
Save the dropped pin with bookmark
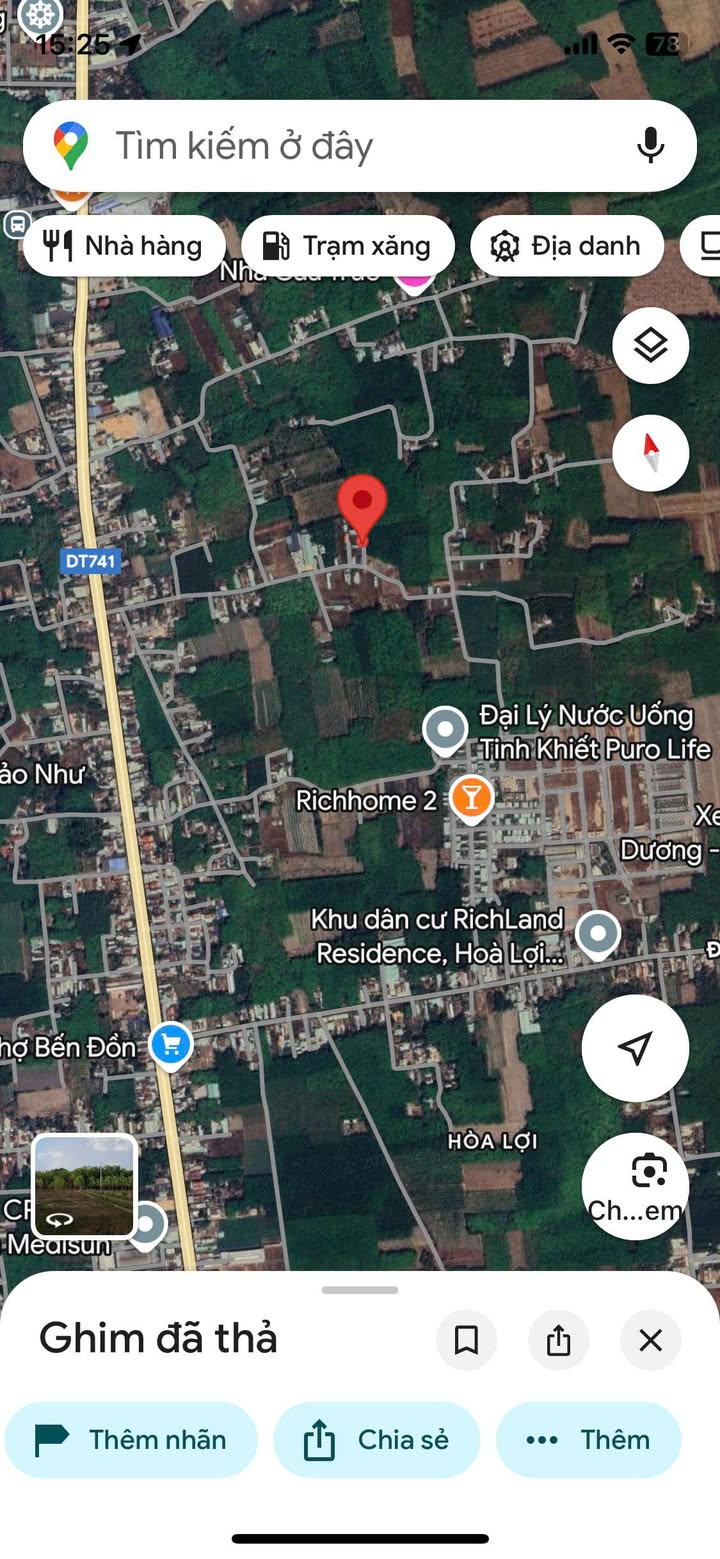(466, 1340)
